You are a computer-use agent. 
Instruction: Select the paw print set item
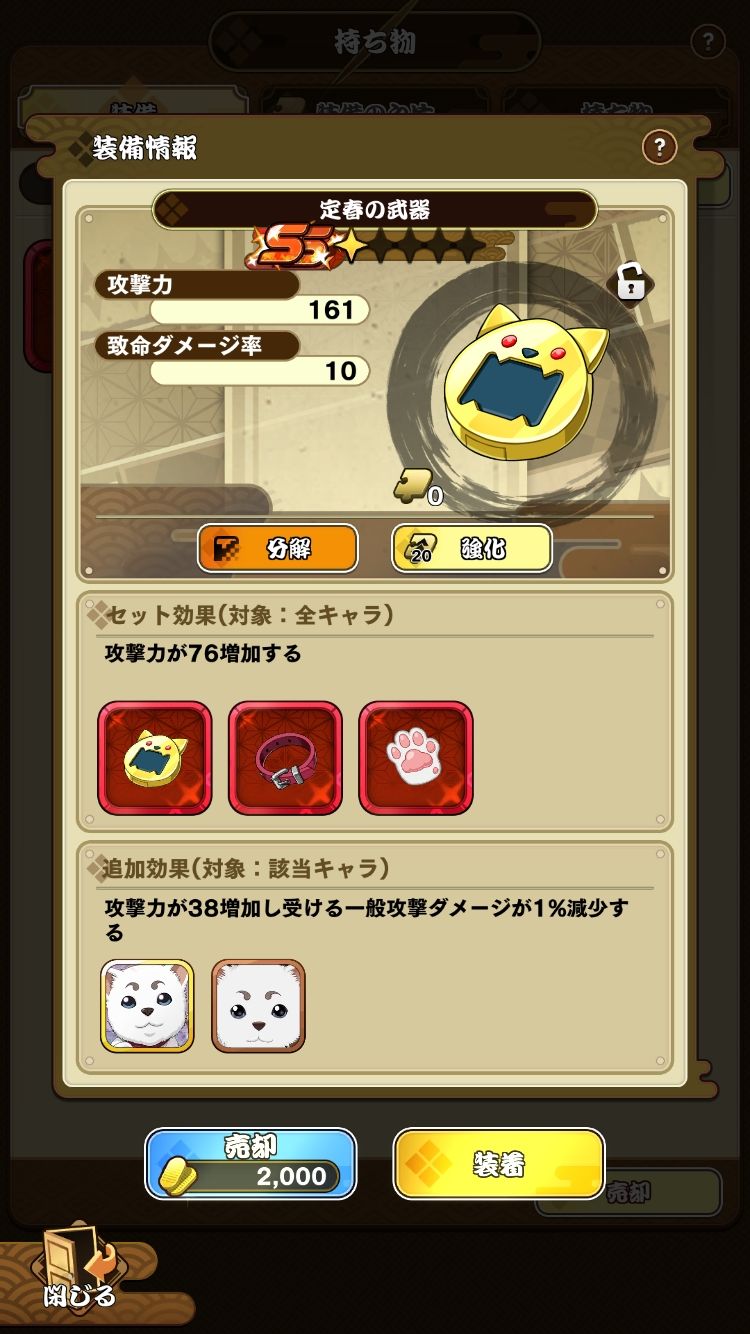415,757
